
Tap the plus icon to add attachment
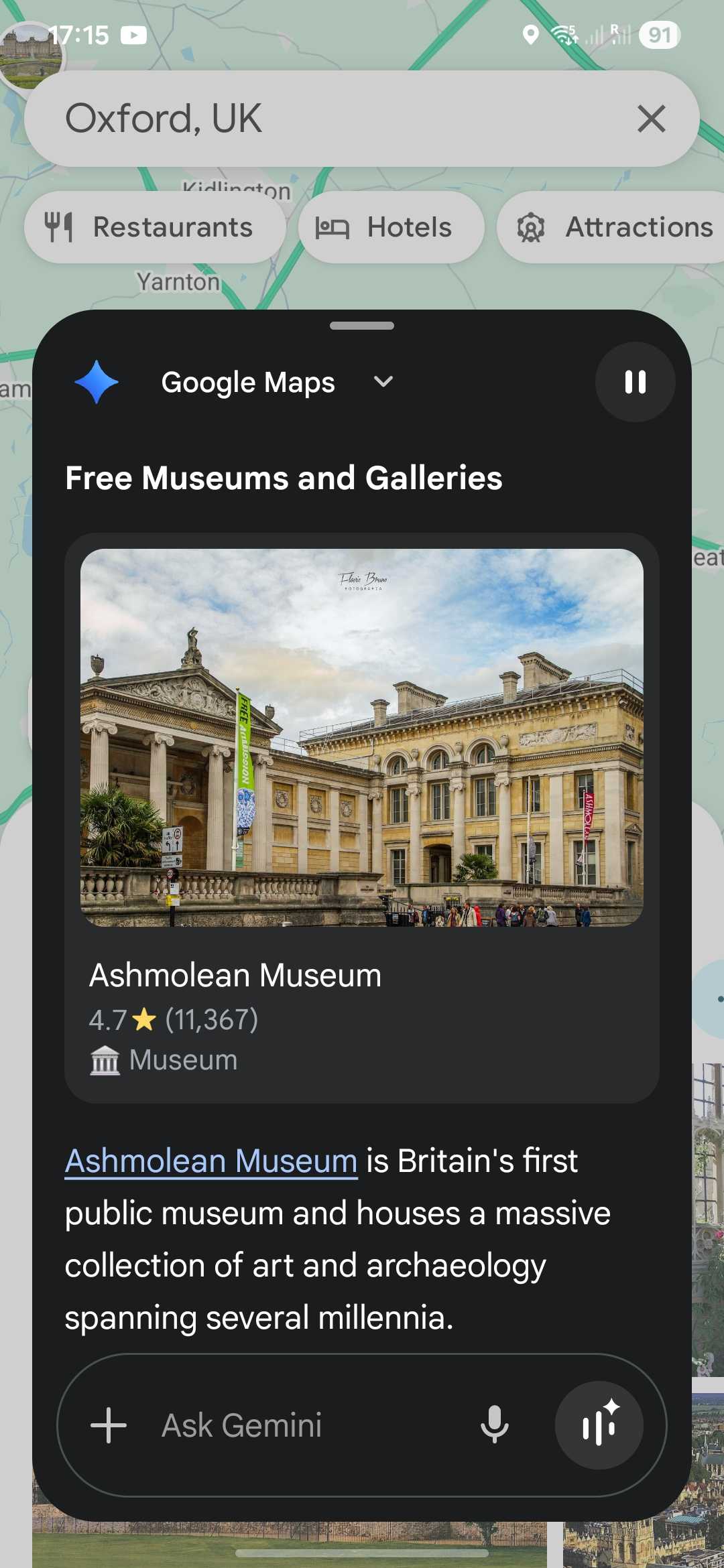tap(109, 1425)
